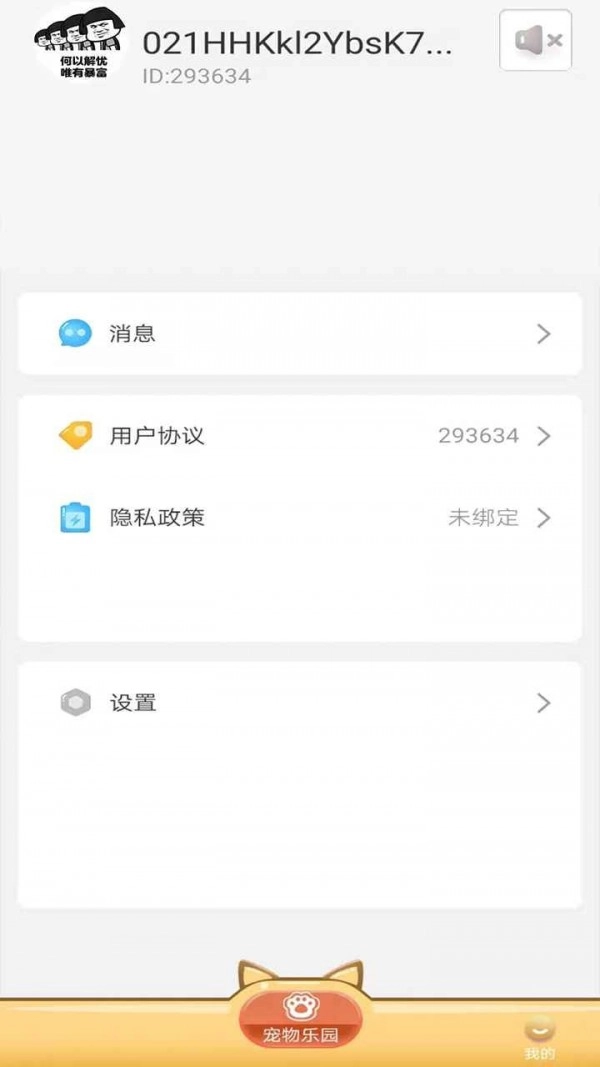Switch to the 我的 tab
The height and width of the screenshot is (1067, 600).
pyautogui.click(x=539, y=1038)
